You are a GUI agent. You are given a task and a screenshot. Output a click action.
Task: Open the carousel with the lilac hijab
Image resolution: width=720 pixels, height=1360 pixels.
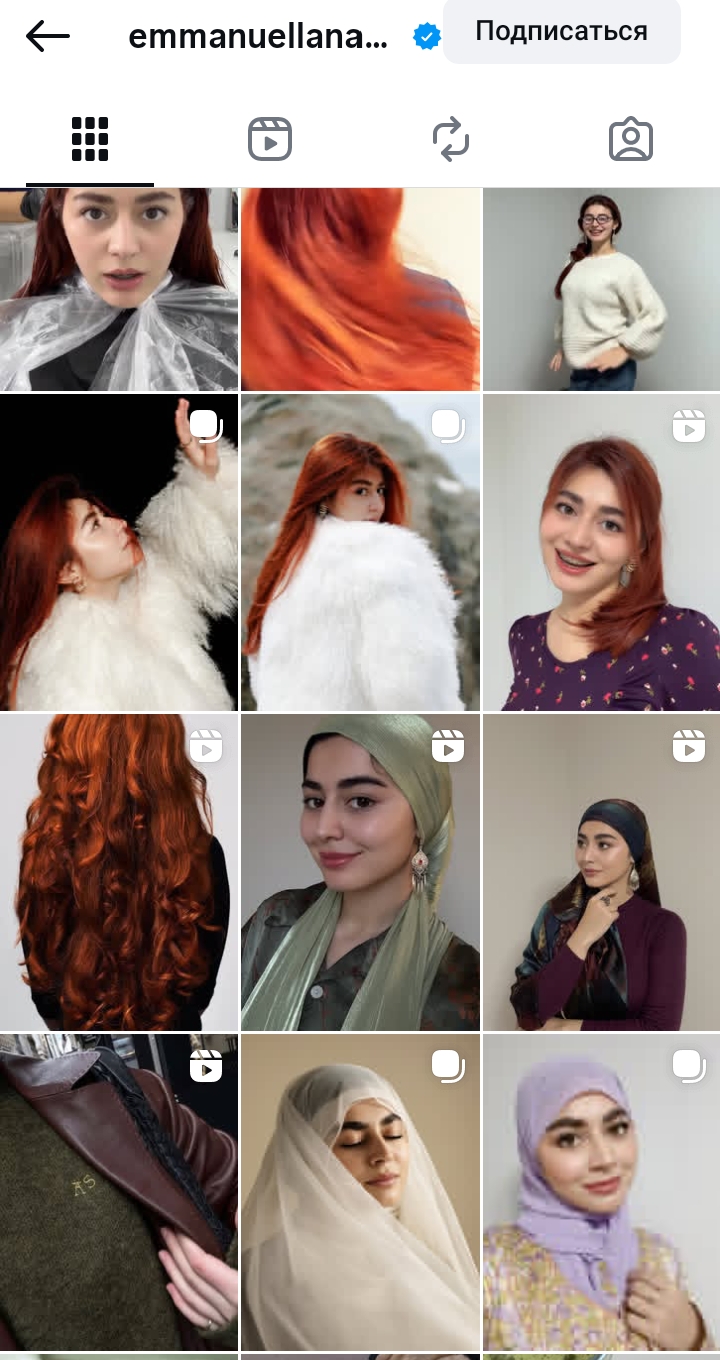(x=601, y=1192)
